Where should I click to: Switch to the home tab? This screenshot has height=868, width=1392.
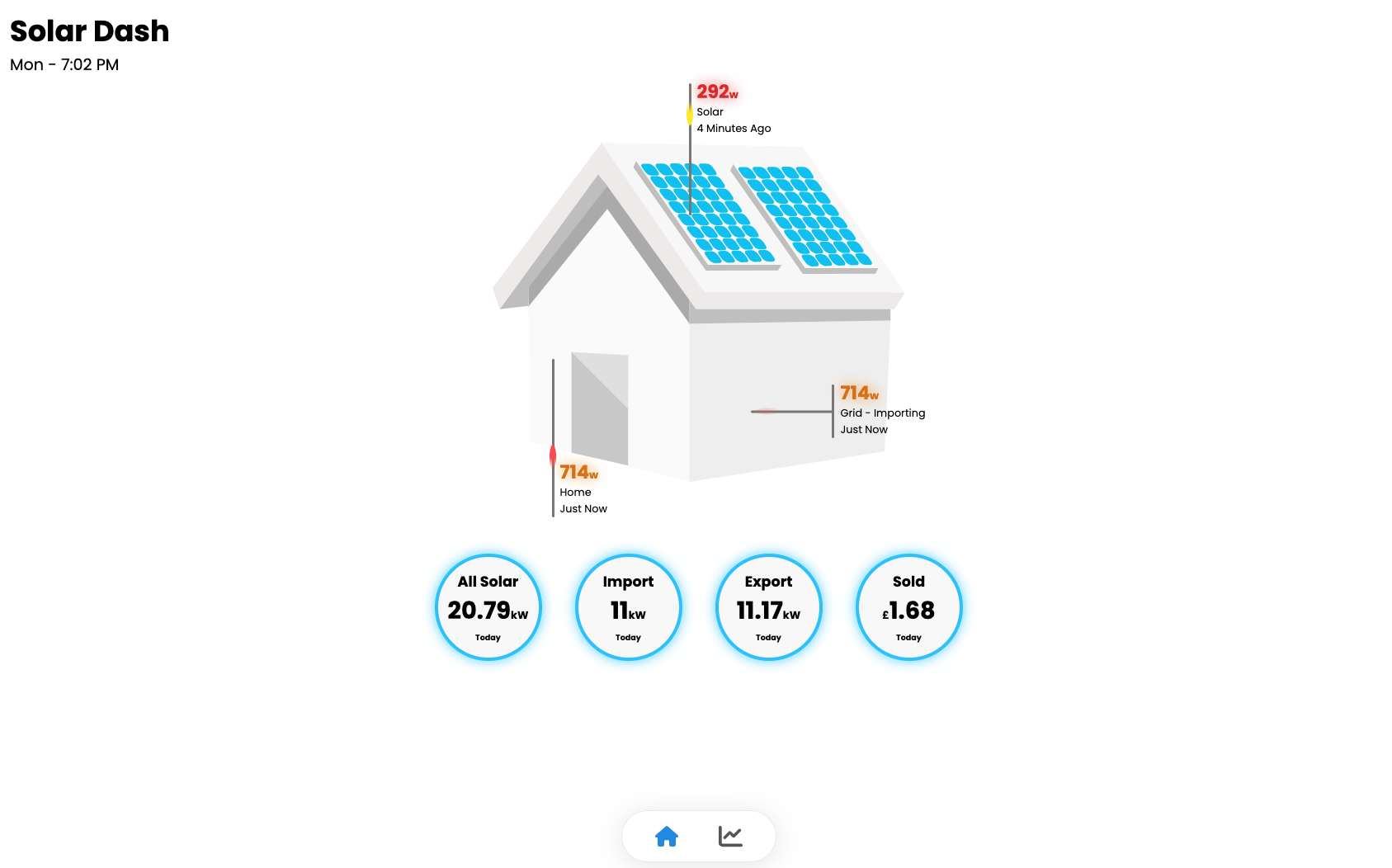point(666,837)
